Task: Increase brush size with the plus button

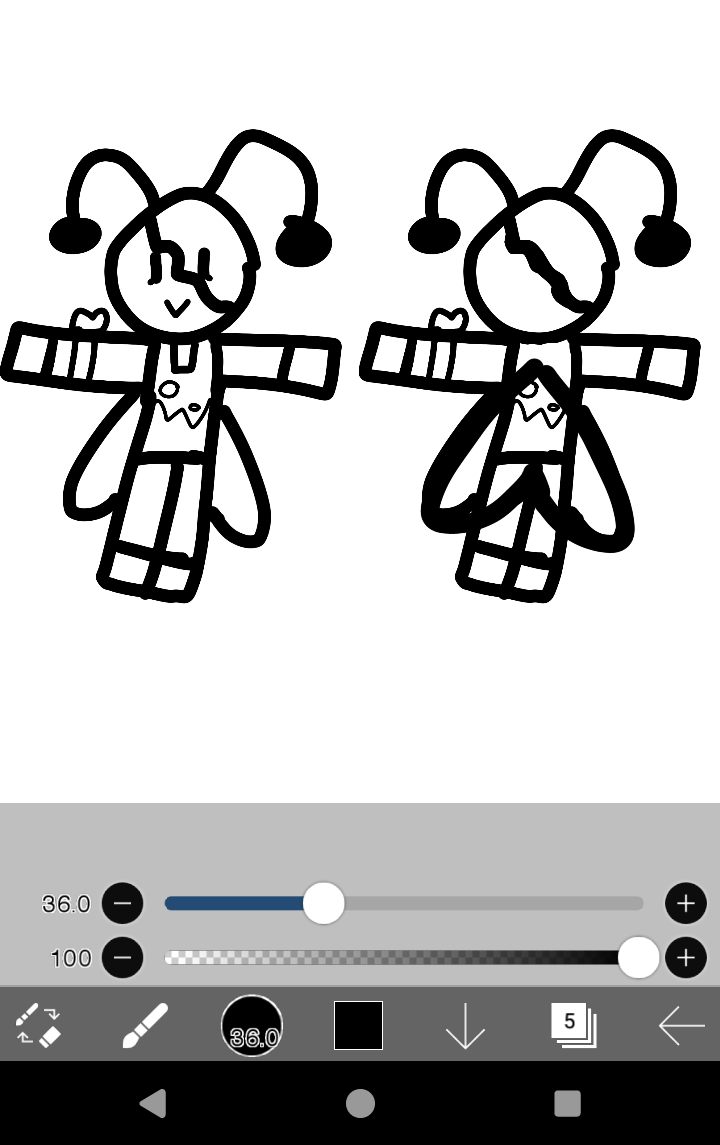Action: coord(686,903)
